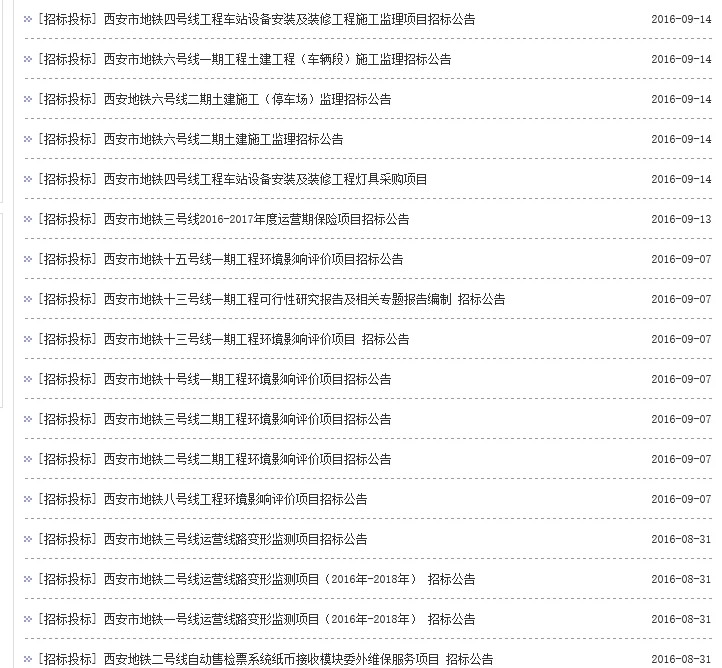Image resolution: width=722 pixels, height=668 pixels.
Task: Open 十五号线一期工程环境影响评价项目 notice
Action: [253, 259]
